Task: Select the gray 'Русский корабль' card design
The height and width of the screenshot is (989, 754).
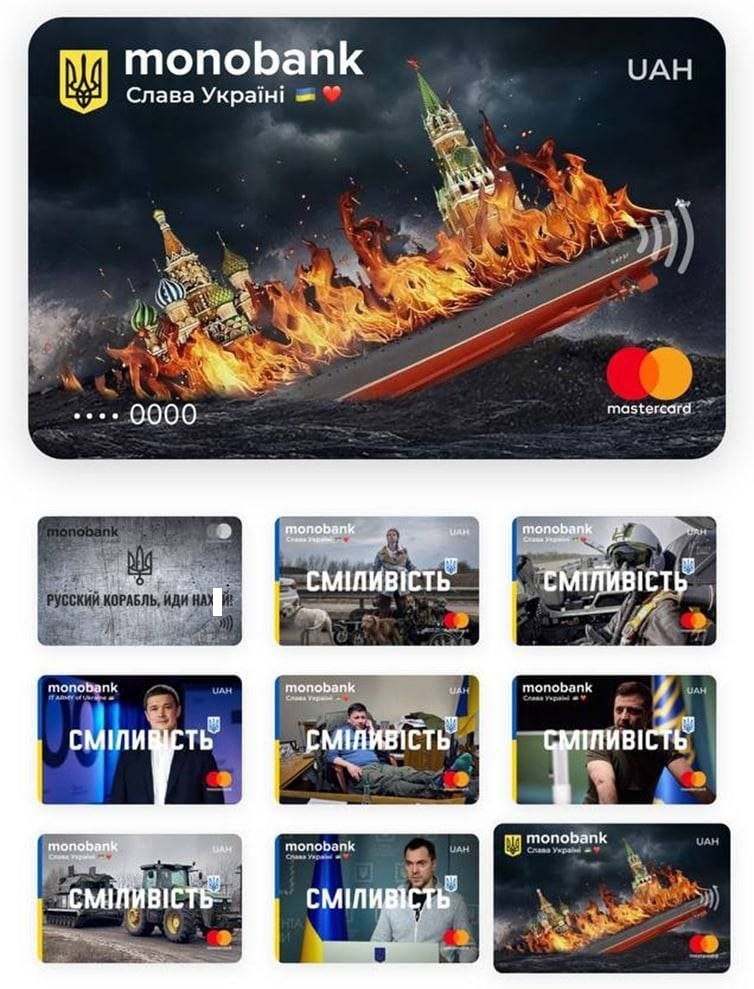Action: [x=140, y=580]
